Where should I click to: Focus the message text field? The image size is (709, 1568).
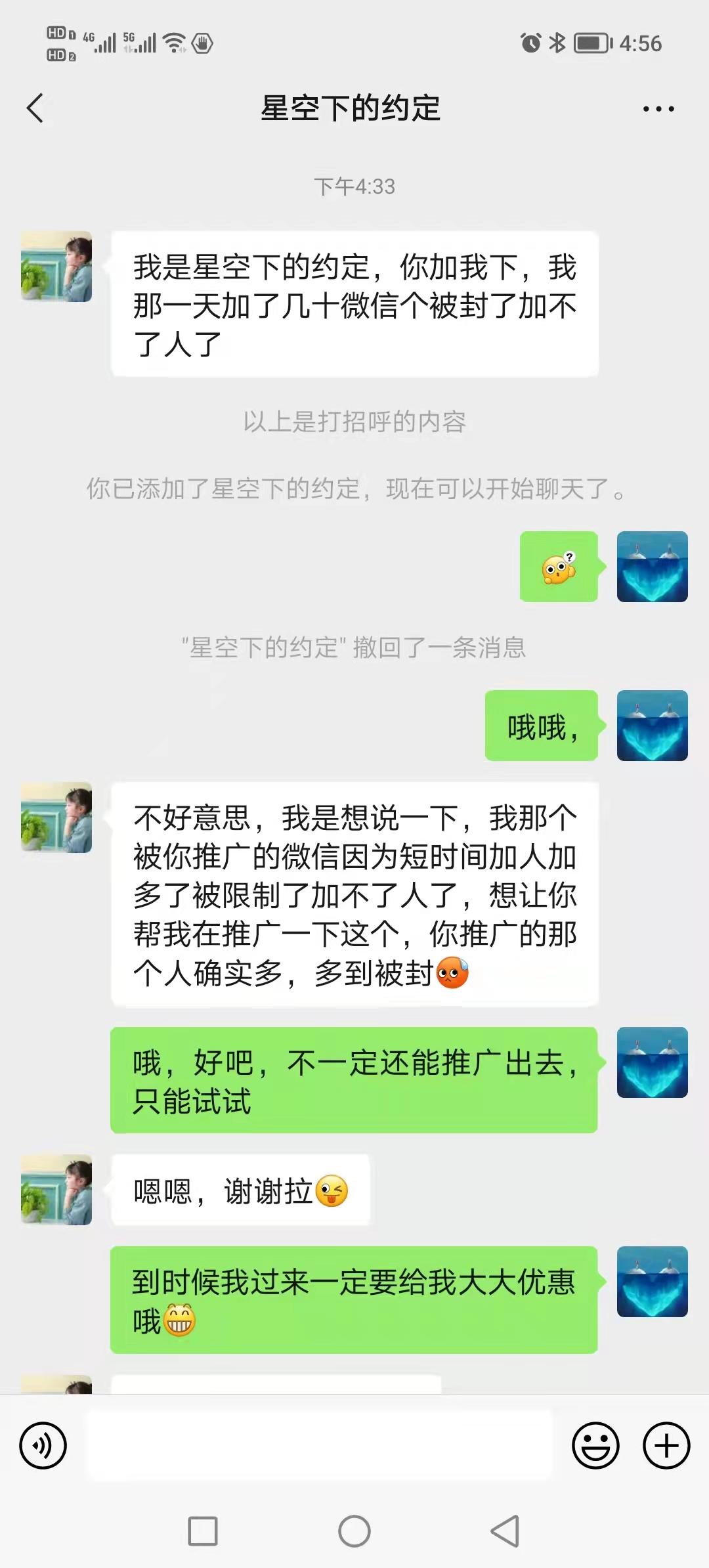click(320, 1445)
